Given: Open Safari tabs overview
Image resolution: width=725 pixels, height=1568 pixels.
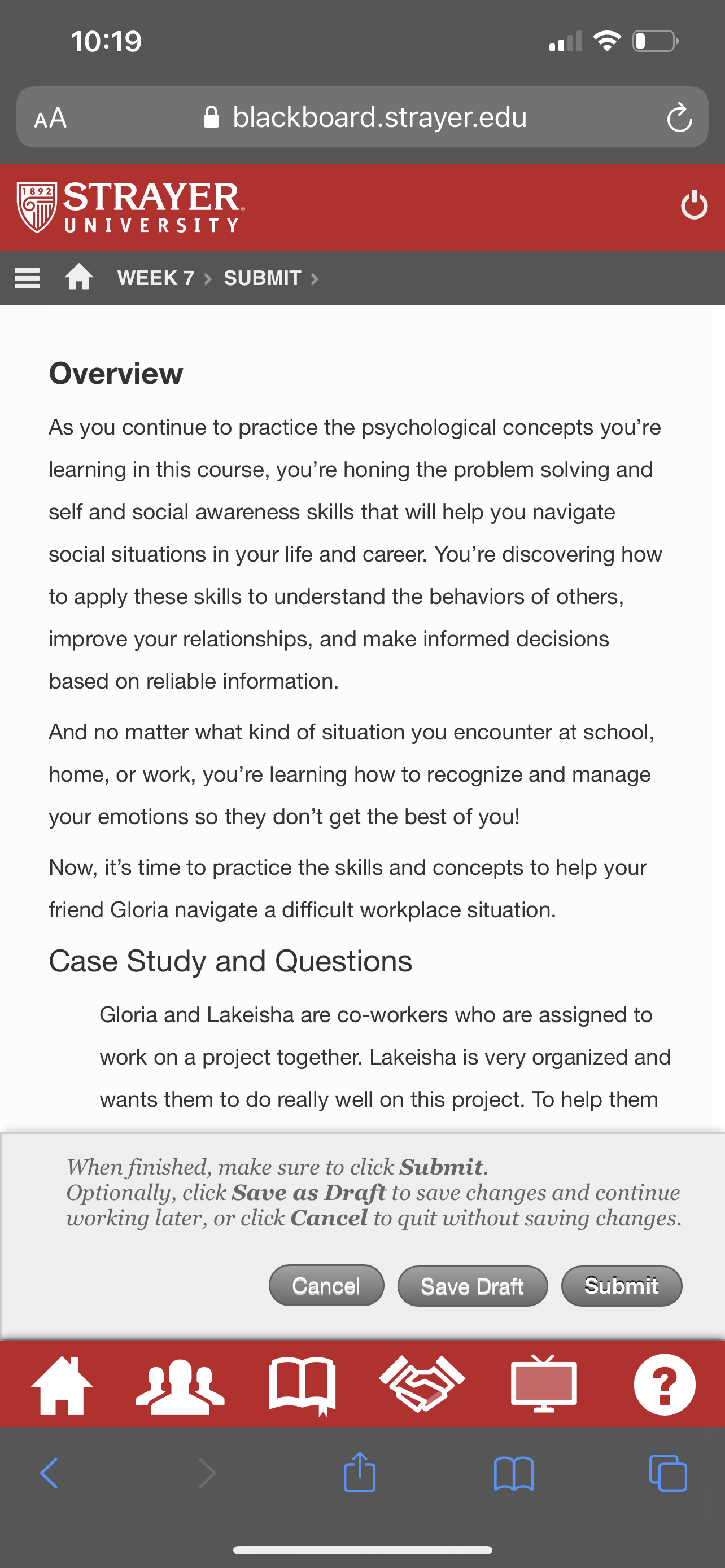Looking at the screenshot, I should pos(668,1473).
